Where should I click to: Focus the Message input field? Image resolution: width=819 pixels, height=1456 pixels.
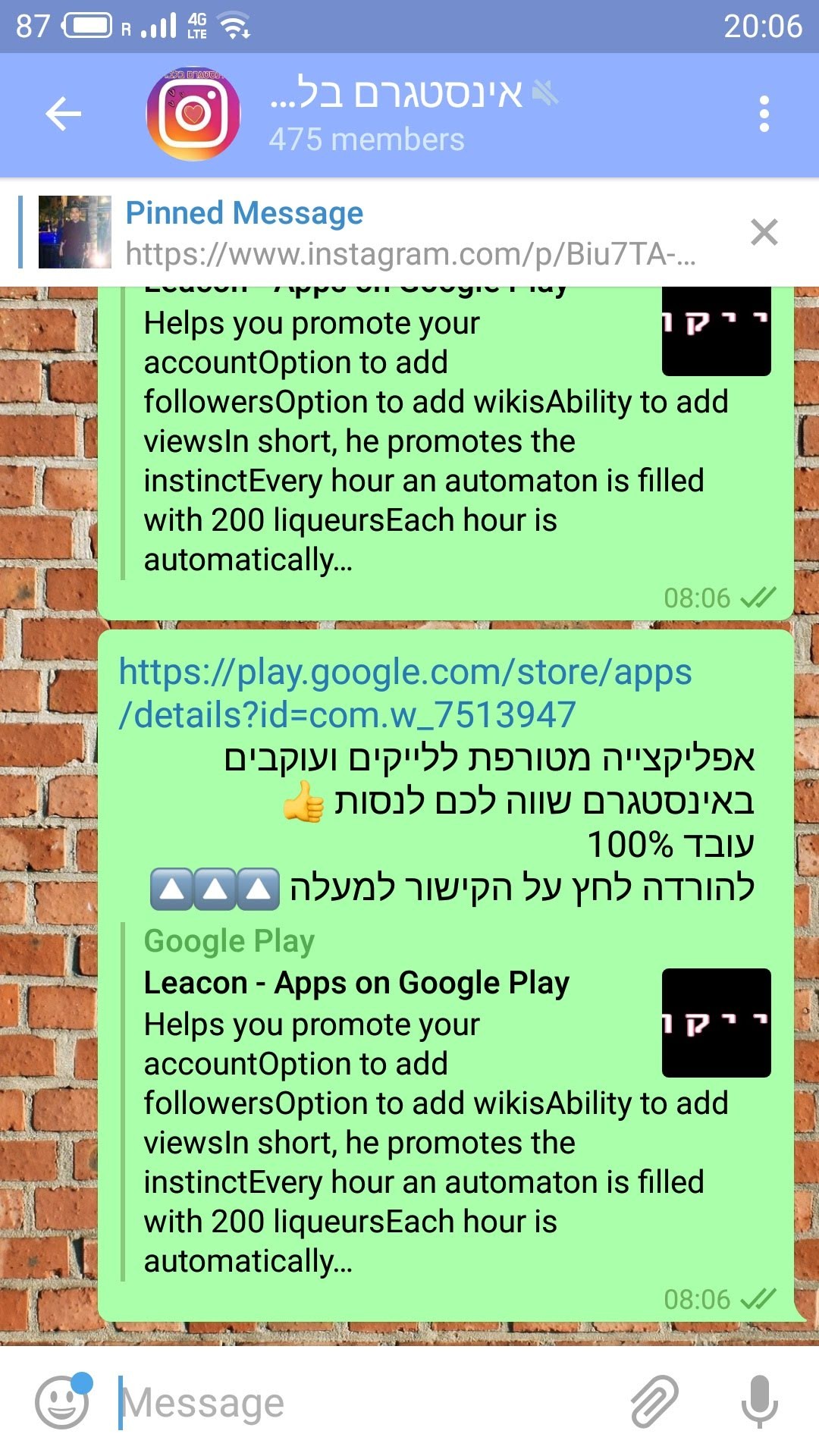point(364,1402)
